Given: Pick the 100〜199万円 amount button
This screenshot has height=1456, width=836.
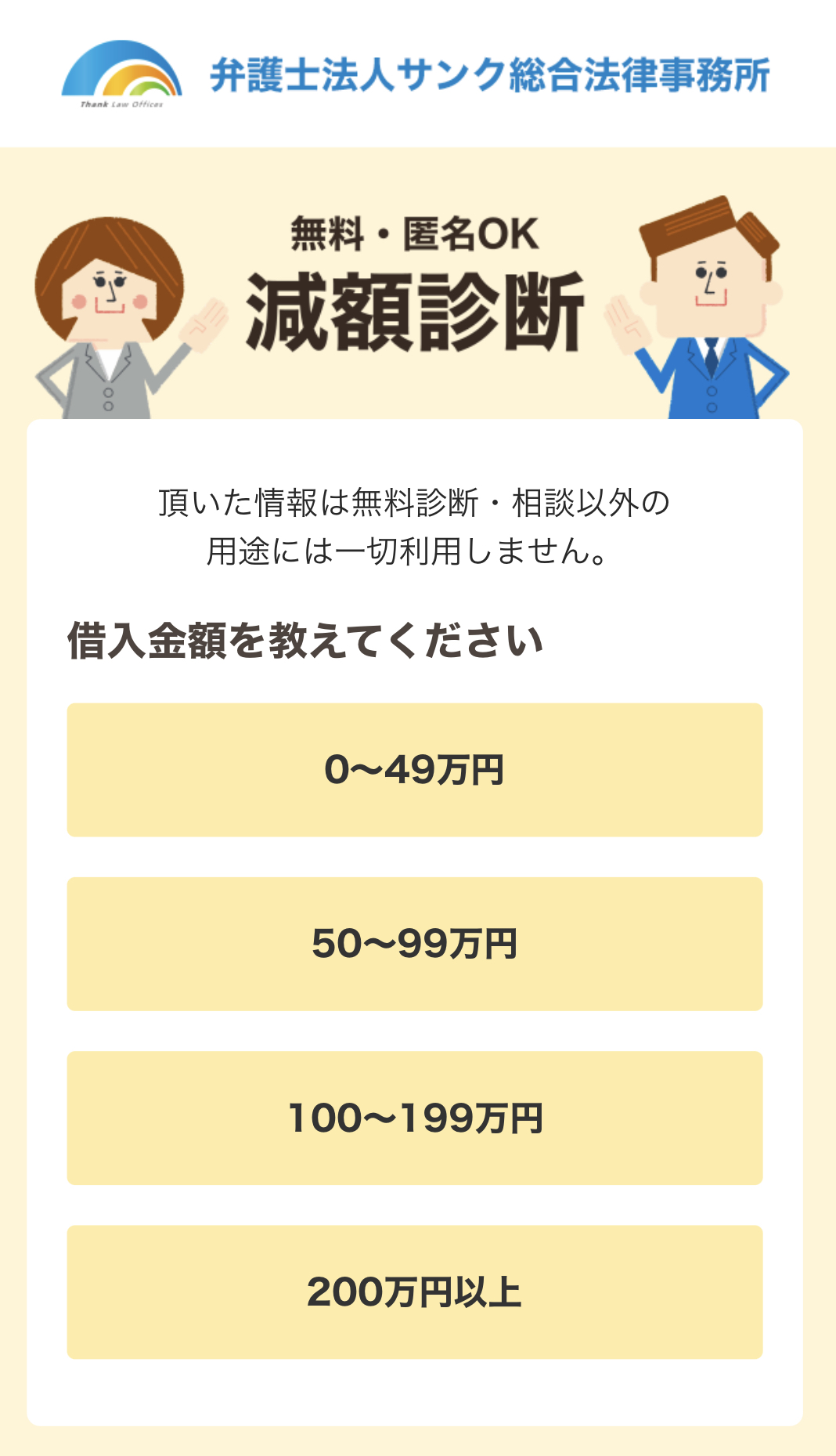Looking at the screenshot, I should pyautogui.click(x=414, y=1118).
